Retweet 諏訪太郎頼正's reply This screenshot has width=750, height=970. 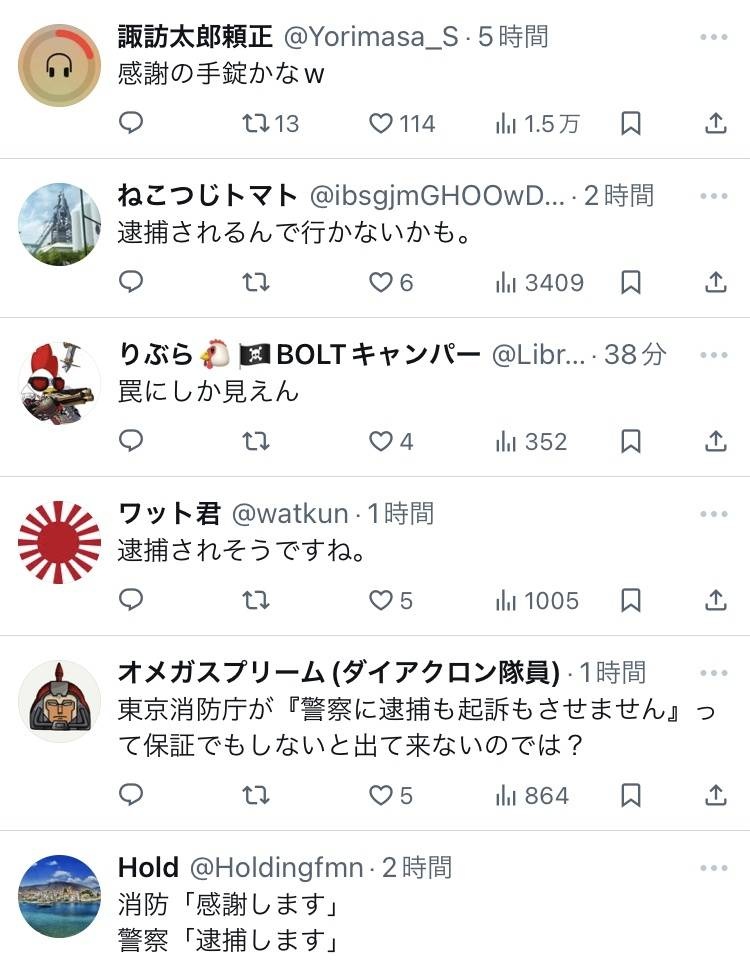256,124
